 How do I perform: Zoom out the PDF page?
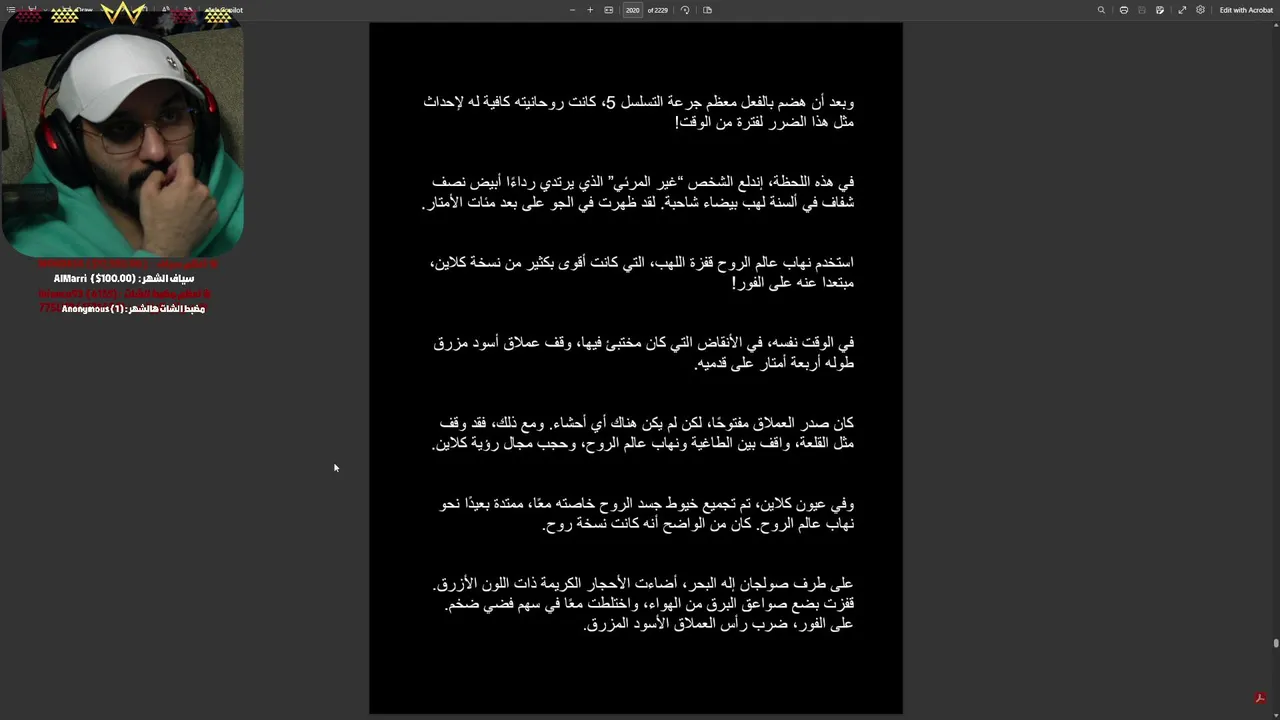[572, 10]
